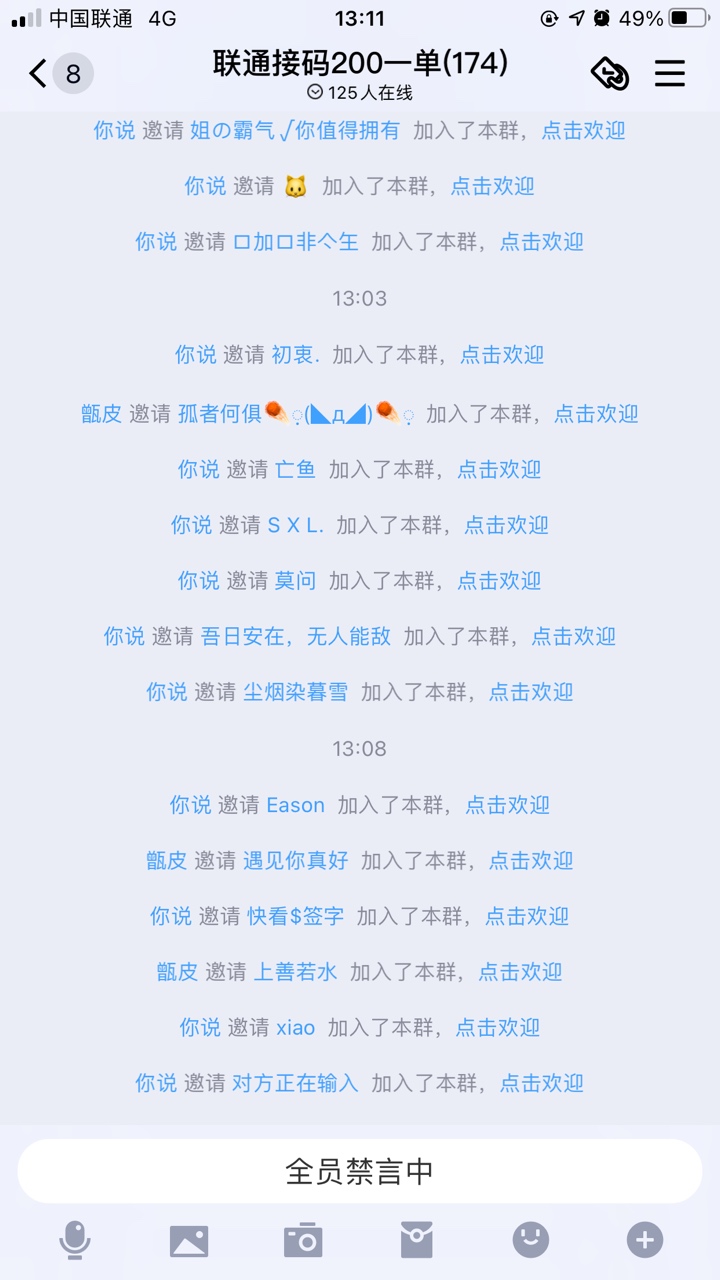Image resolution: width=720 pixels, height=1280 pixels.
Task: Tap 点击欢迎 next to Eason
Action: click(x=507, y=805)
